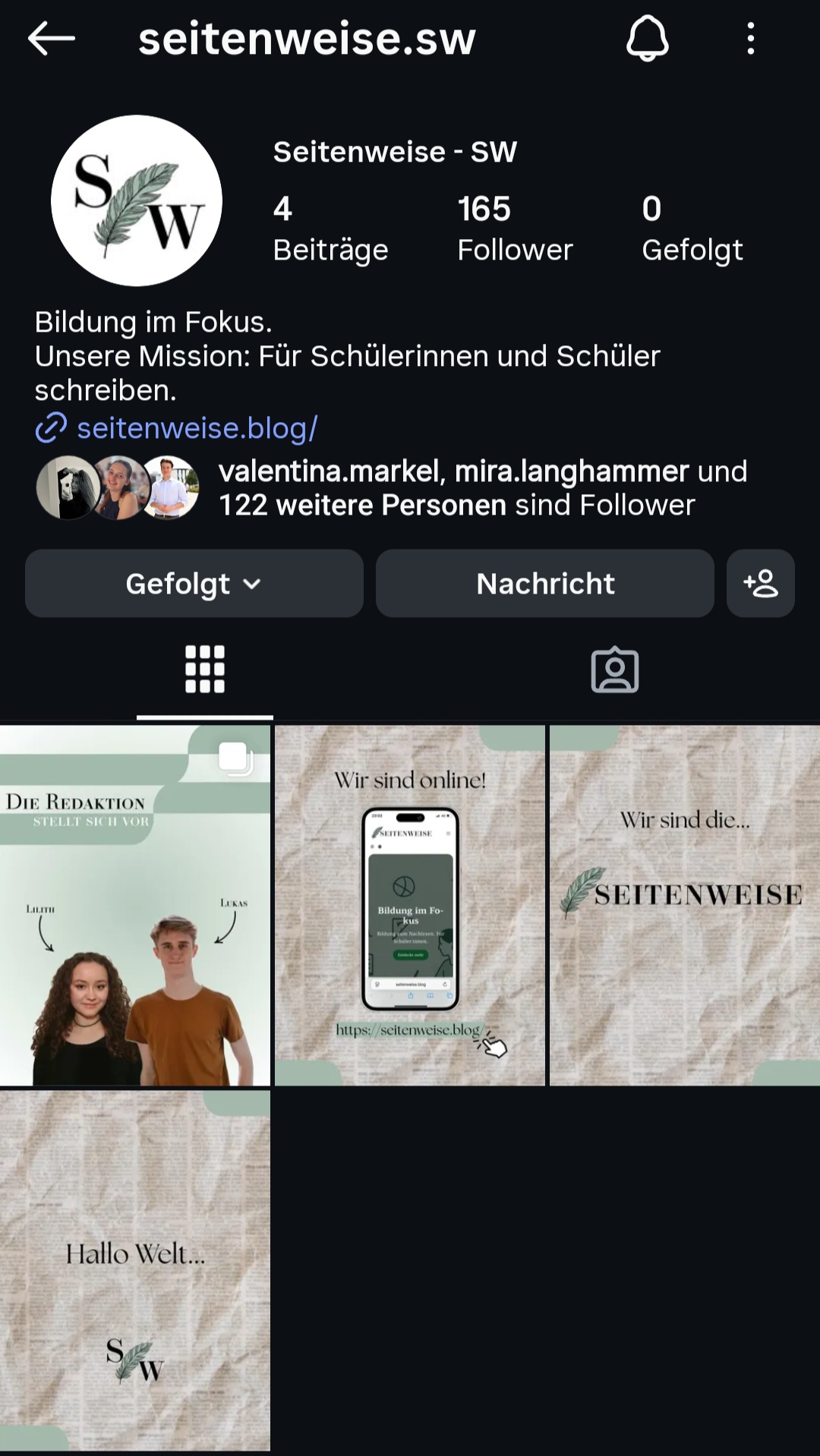The width and height of the screenshot is (820, 1456).
Task: Open the seitenweise.blog/ link
Action: (x=196, y=428)
